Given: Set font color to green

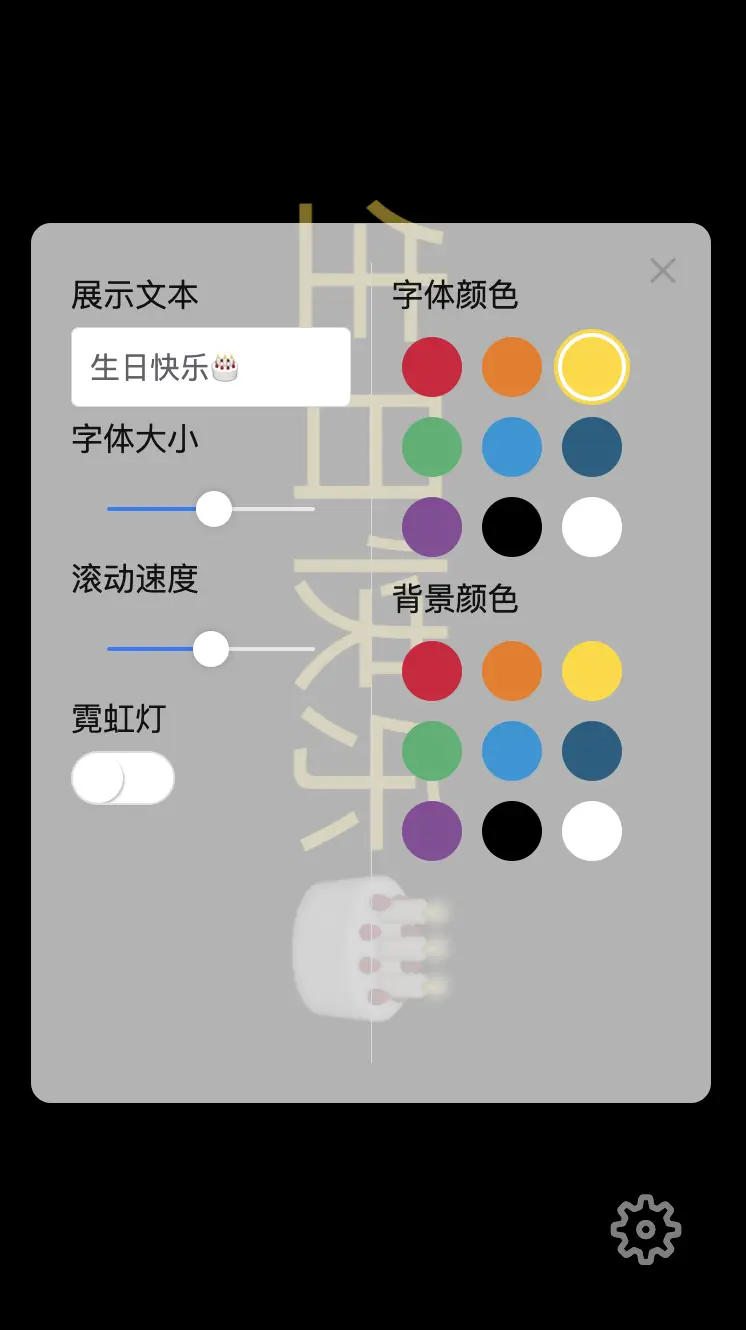Looking at the screenshot, I should point(432,447).
